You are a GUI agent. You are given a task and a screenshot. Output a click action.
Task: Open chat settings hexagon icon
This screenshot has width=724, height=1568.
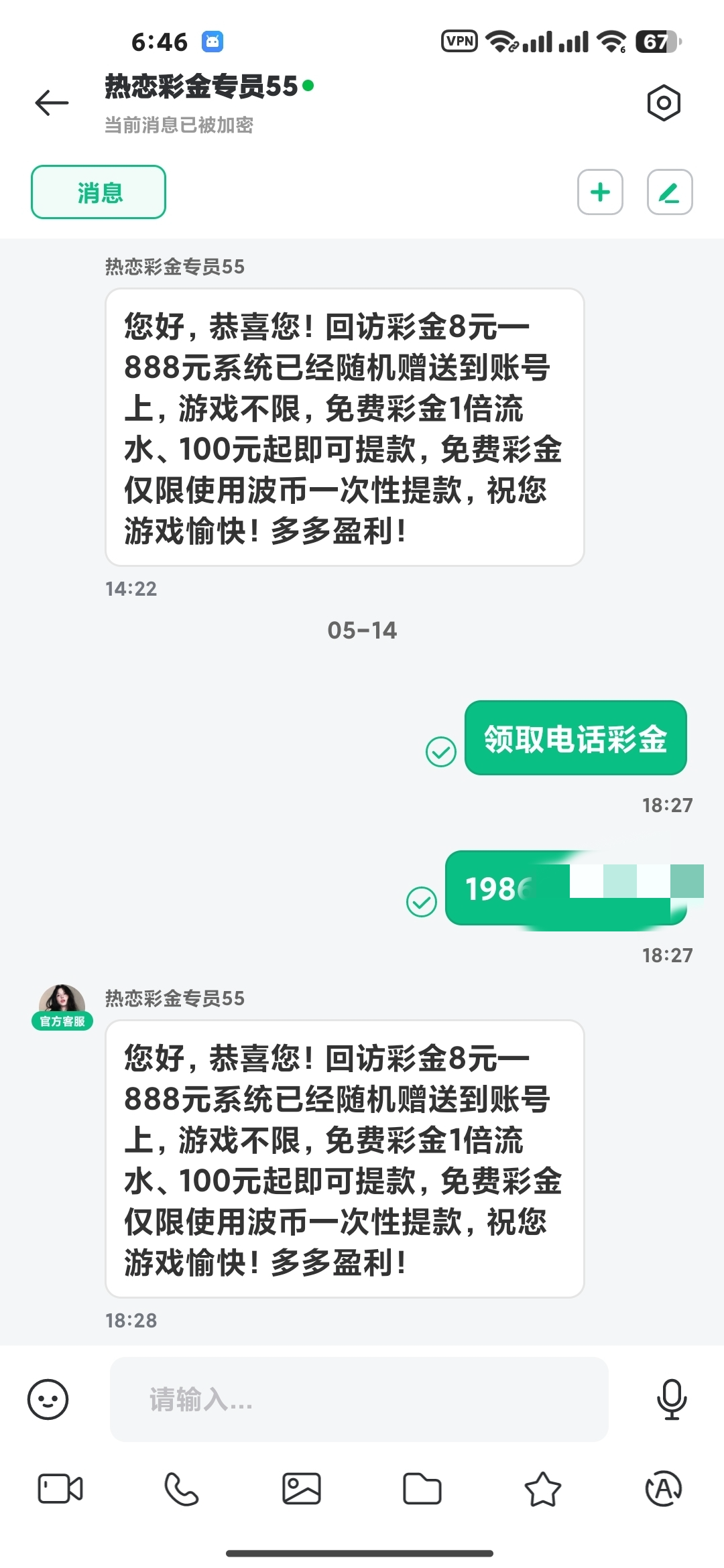pyautogui.click(x=664, y=103)
